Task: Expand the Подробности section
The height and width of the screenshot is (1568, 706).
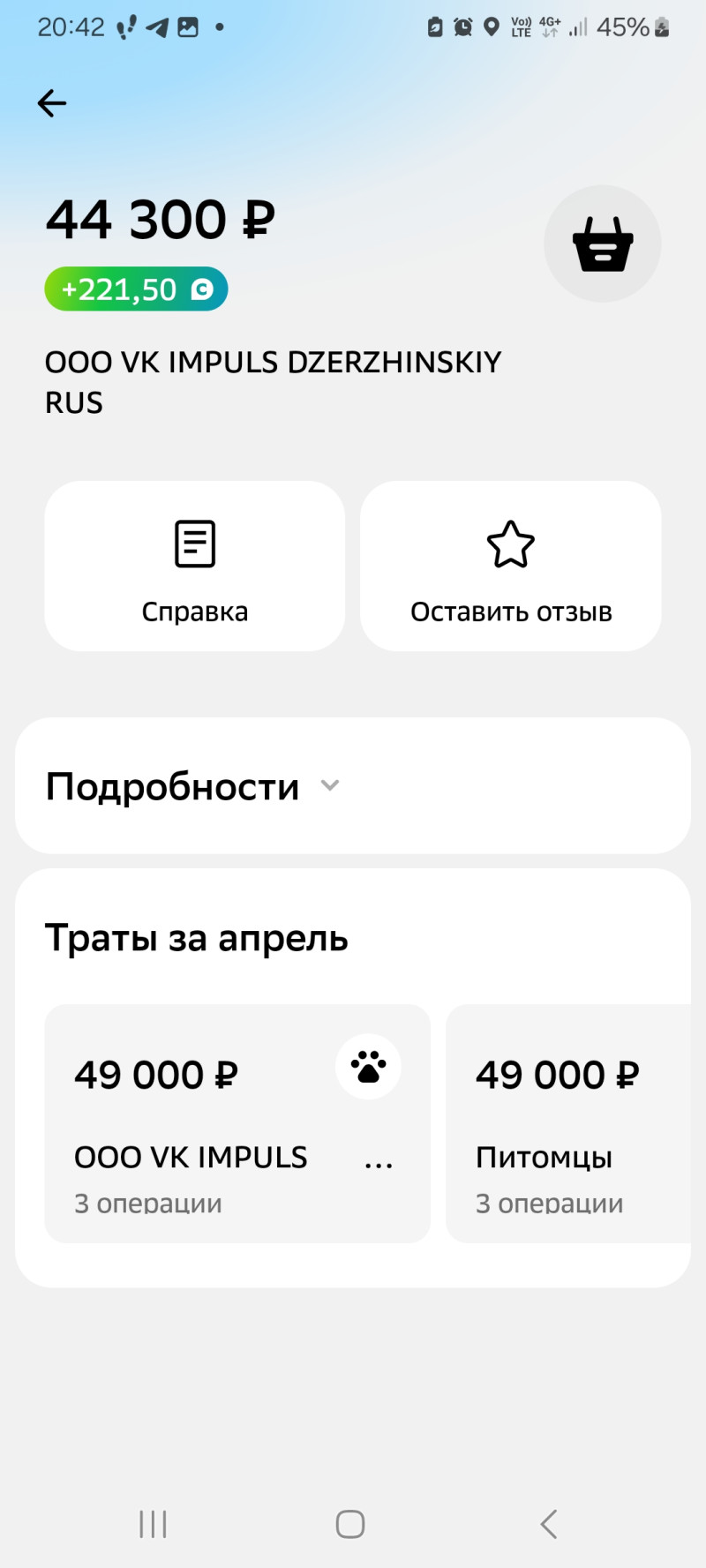Action: [x=194, y=786]
